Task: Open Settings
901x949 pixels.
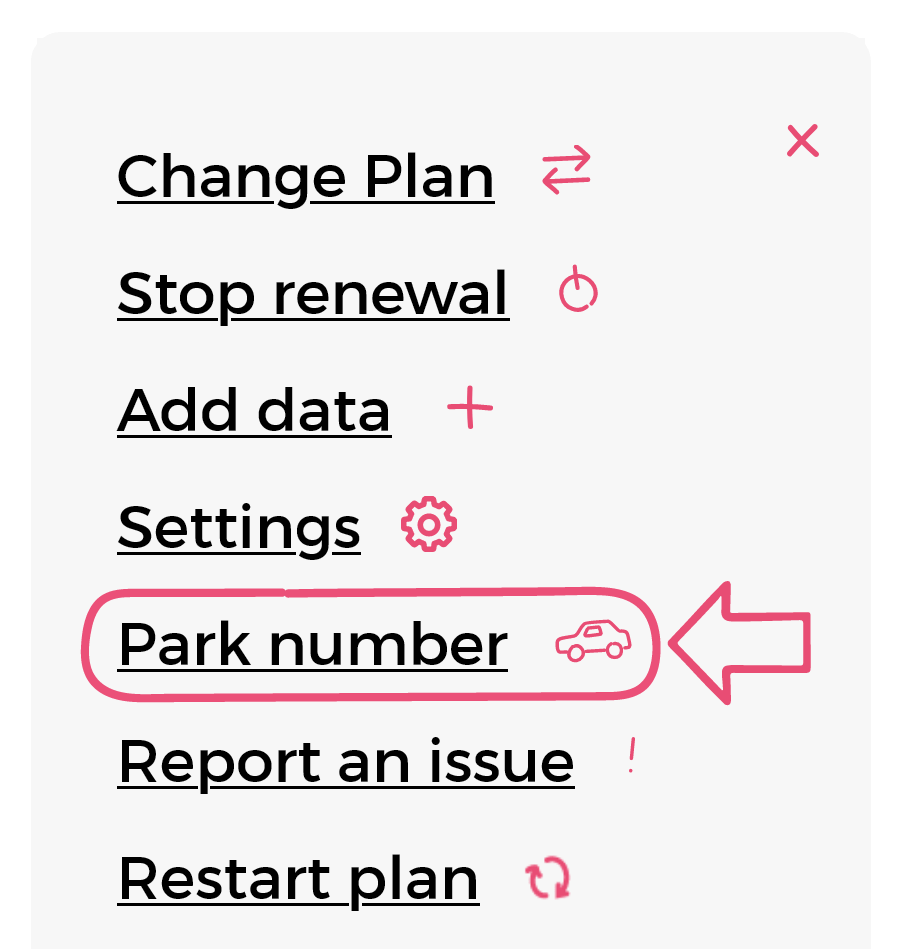Action: [x=239, y=527]
